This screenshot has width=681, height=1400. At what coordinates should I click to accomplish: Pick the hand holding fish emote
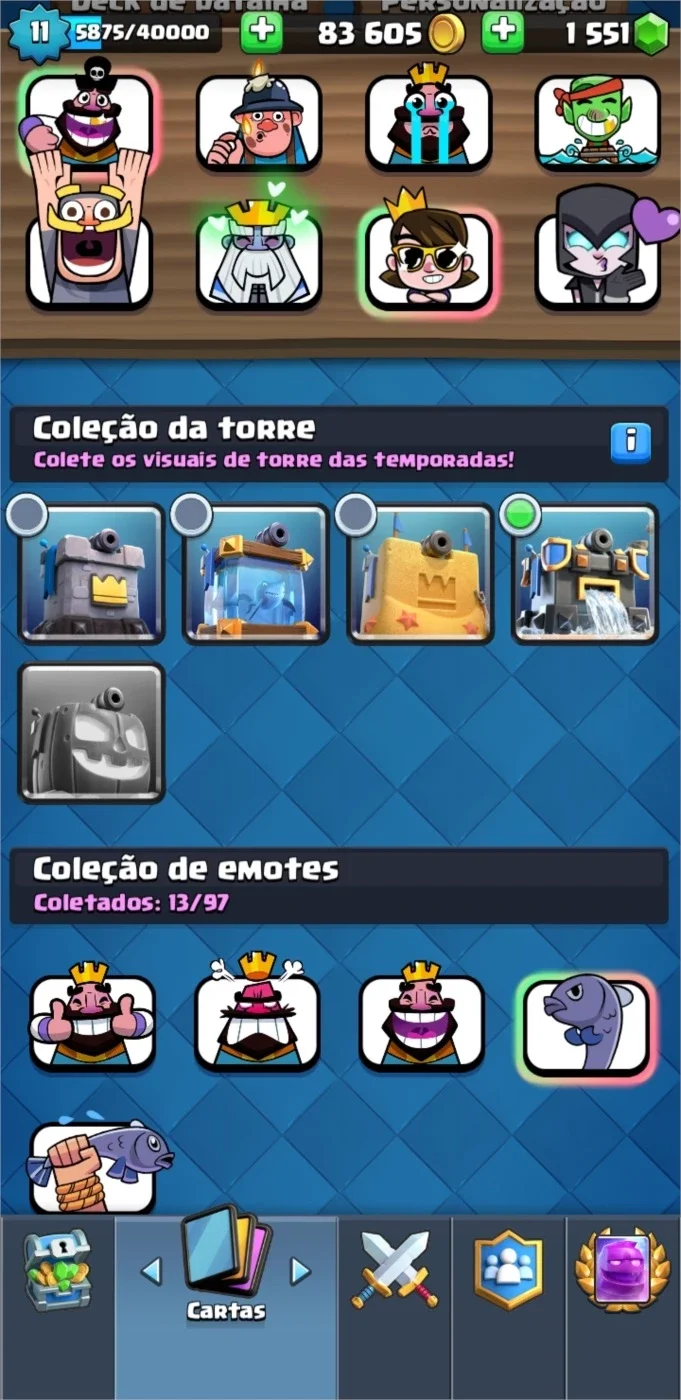tap(95, 1165)
